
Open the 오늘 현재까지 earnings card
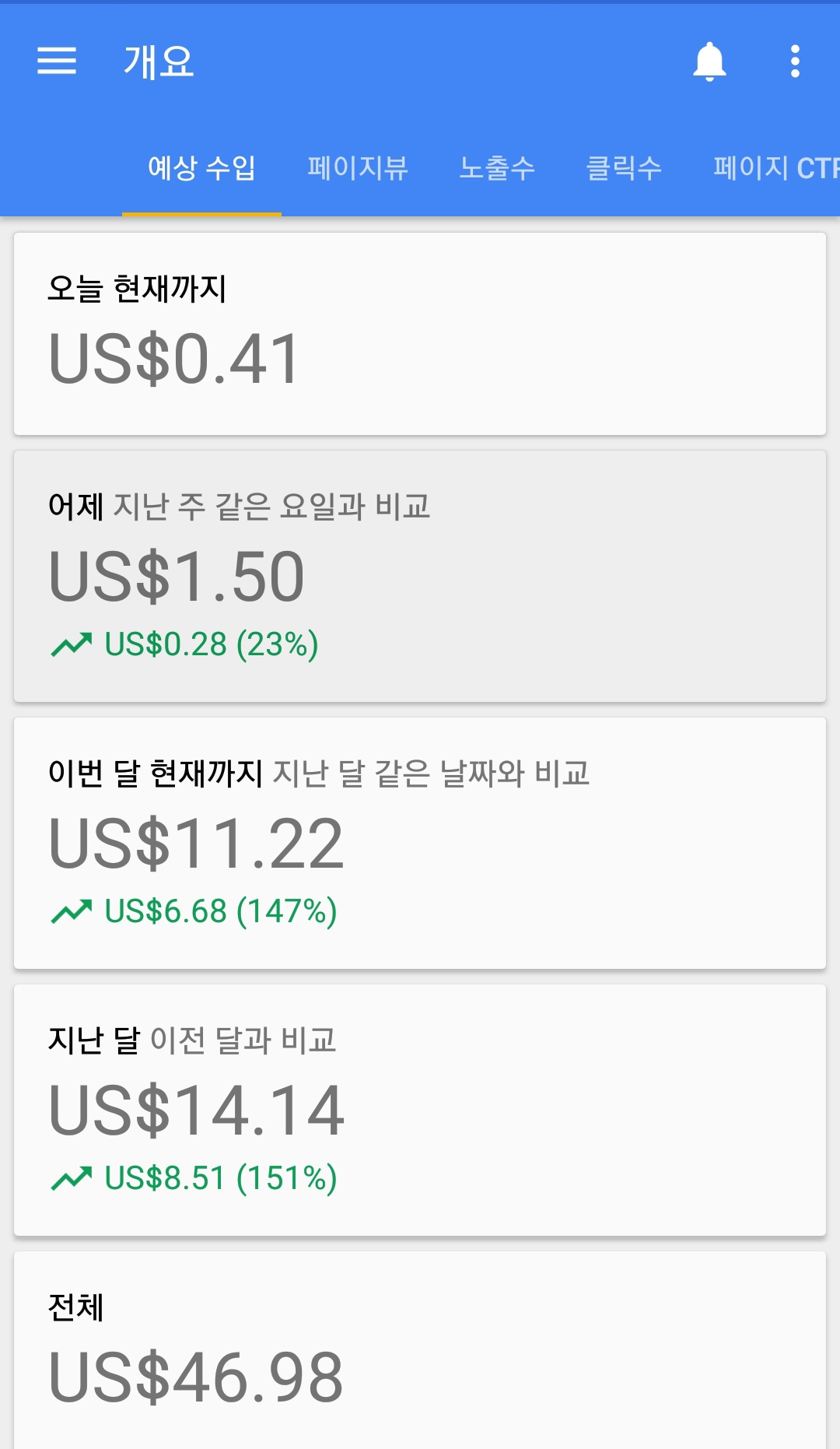point(420,334)
